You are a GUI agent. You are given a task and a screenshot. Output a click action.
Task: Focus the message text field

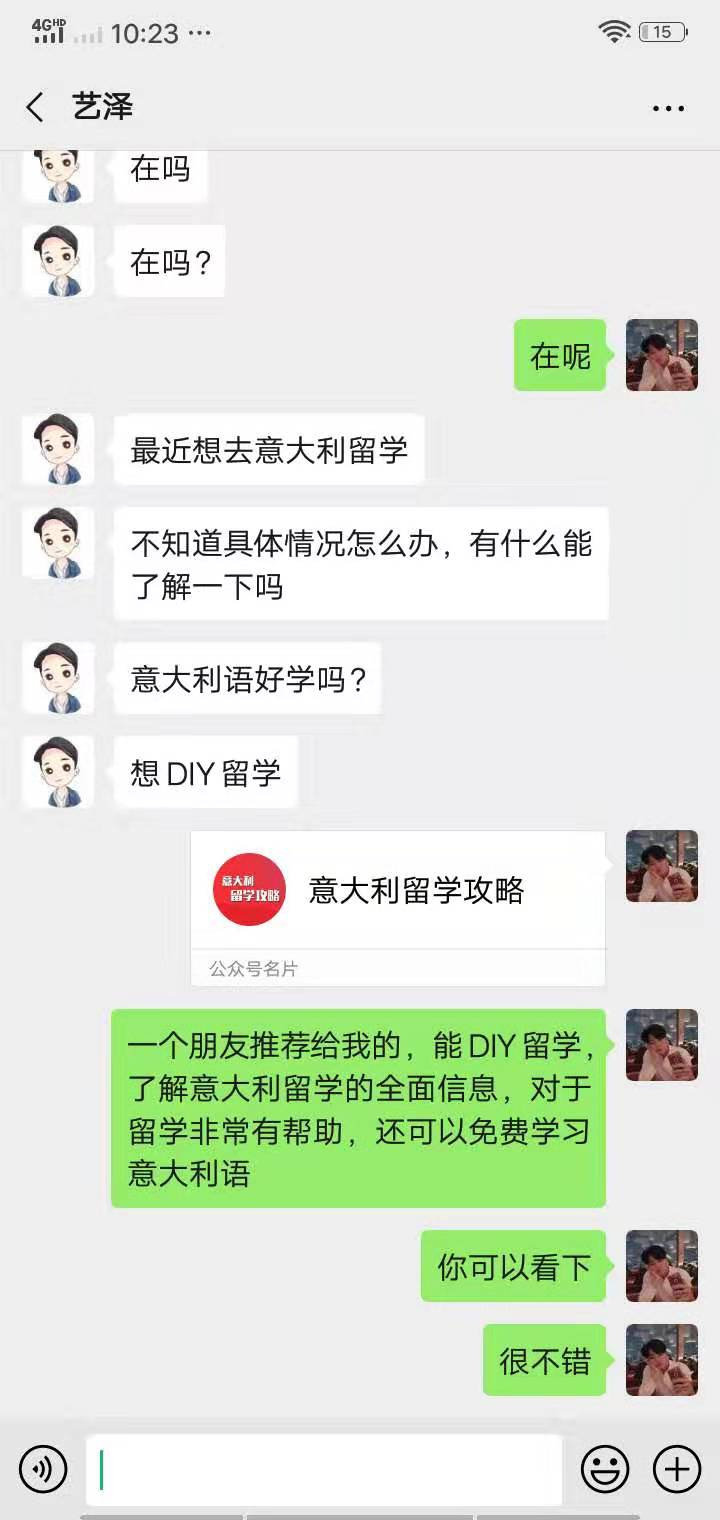point(323,1469)
